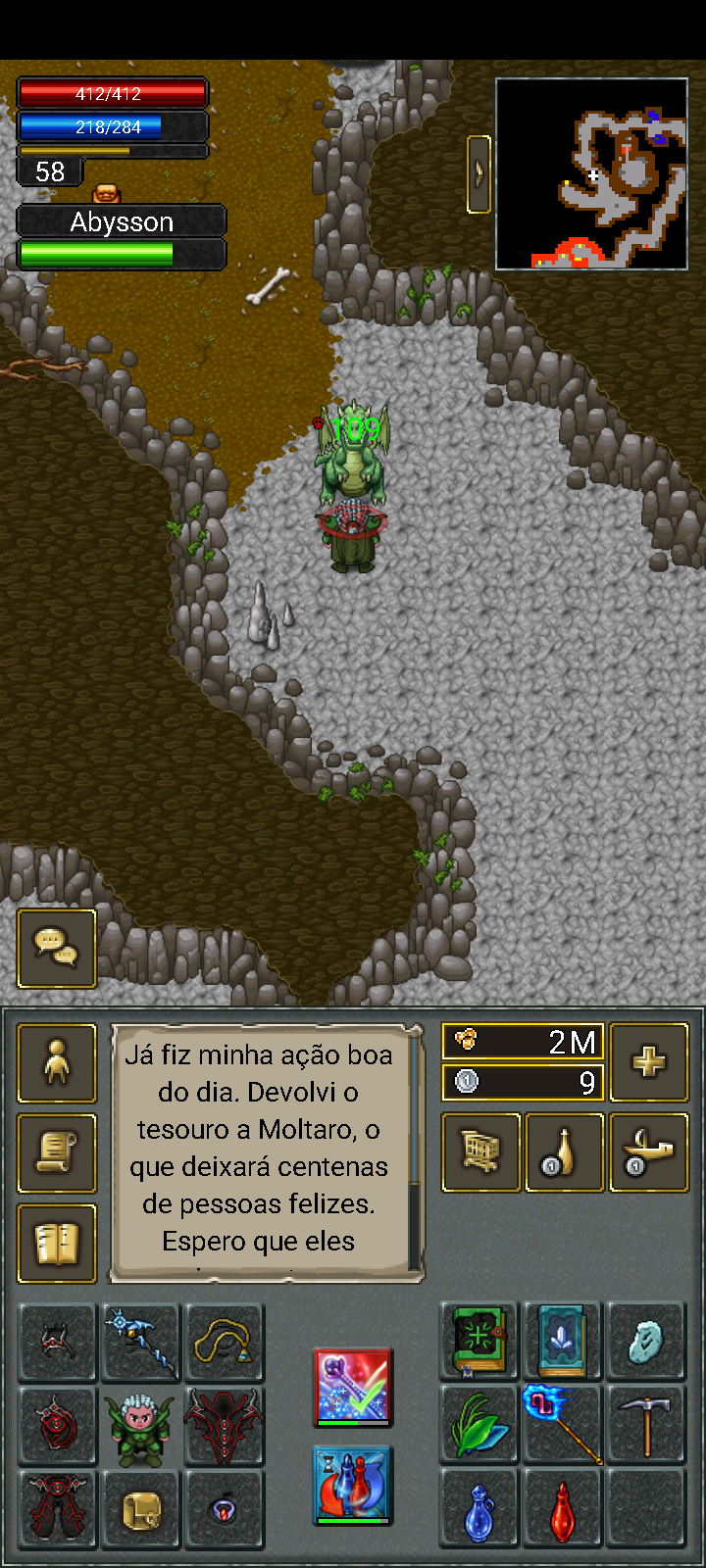The image size is (706, 1568).
Task: Activate the hourglass potions skill
Action: click(353, 1486)
